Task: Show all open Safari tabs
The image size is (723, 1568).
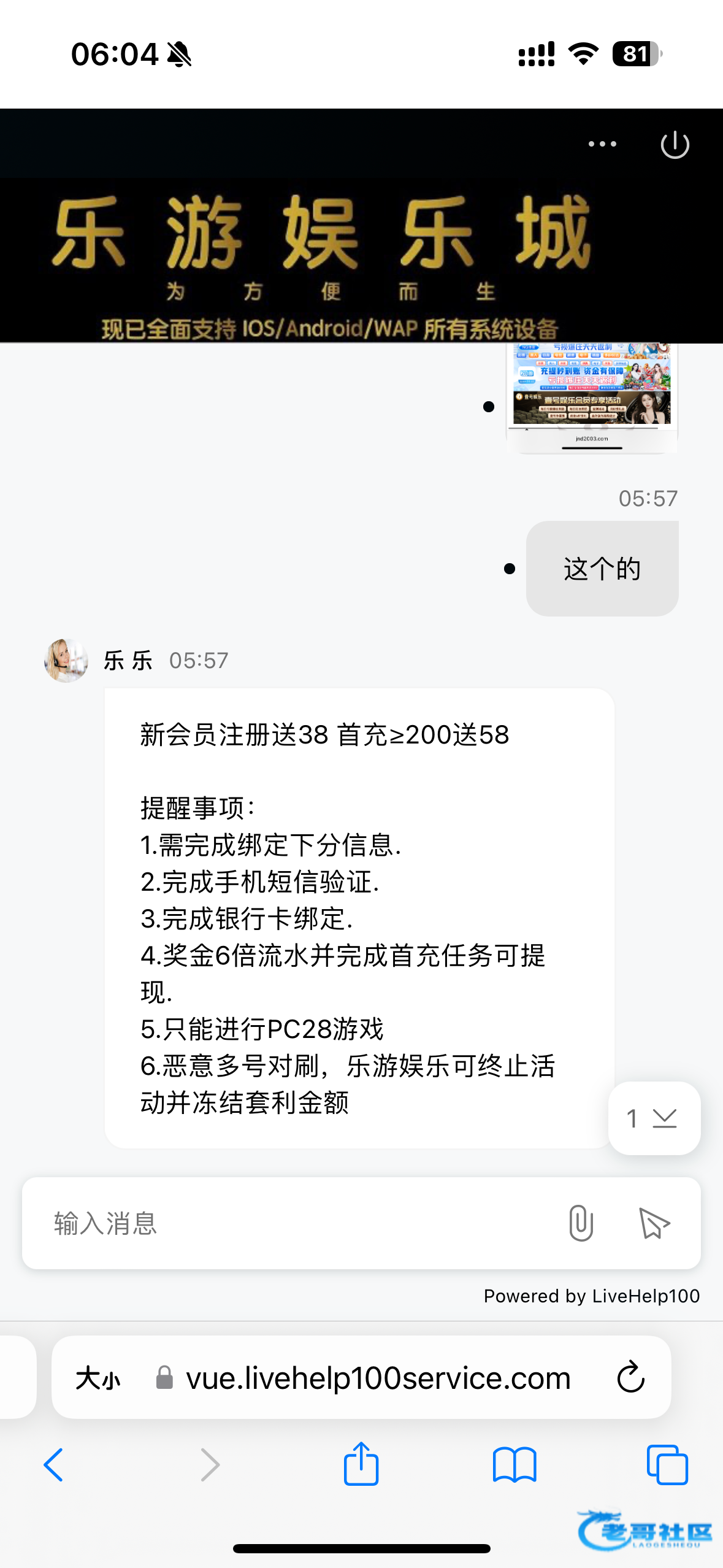Action: click(x=667, y=1465)
